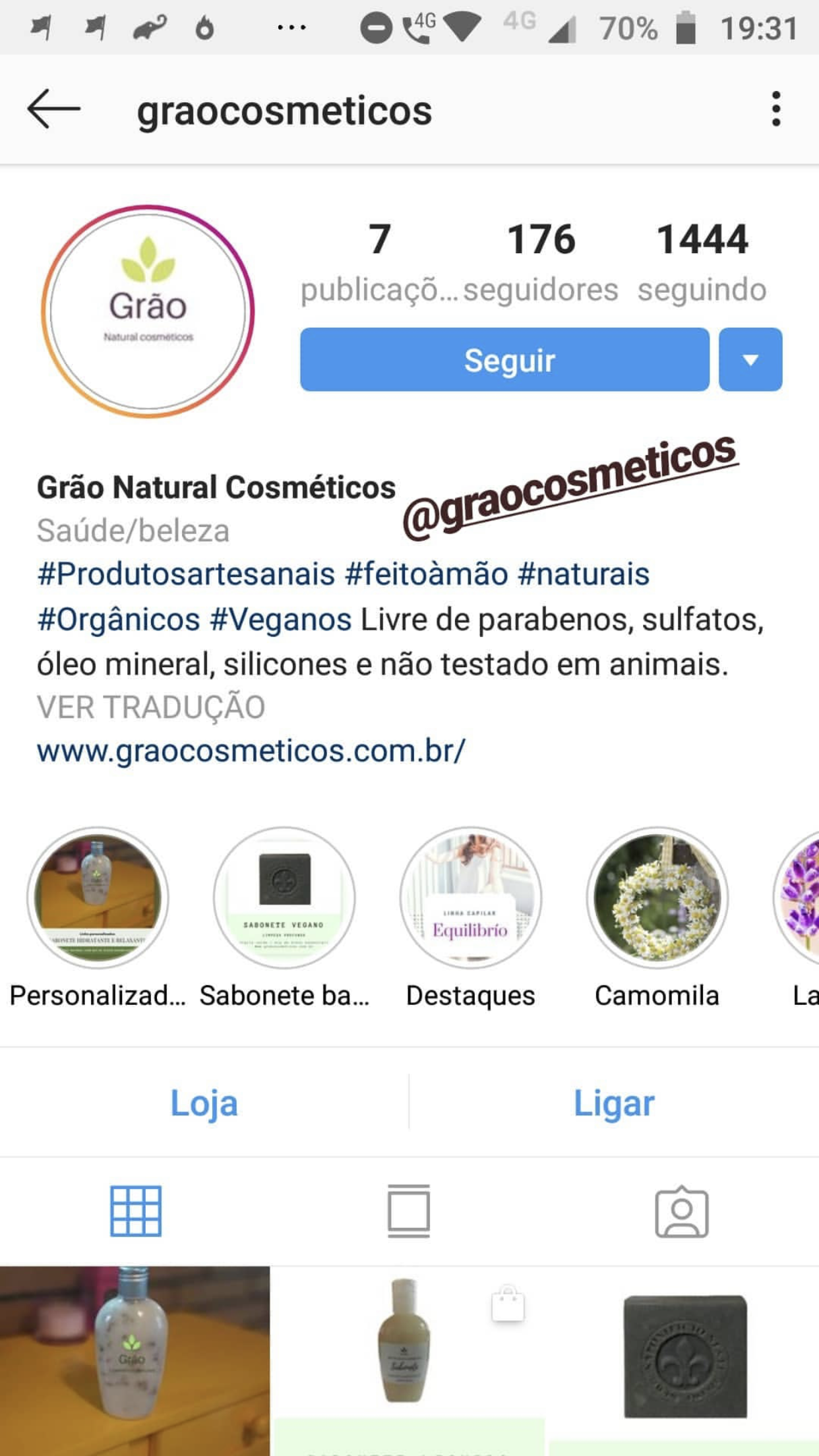Expand suggested accounts dropdown beside Seguir
The height and width of the screenshot is (1456, 819).
pyautogui.click(x=750, y=359)
